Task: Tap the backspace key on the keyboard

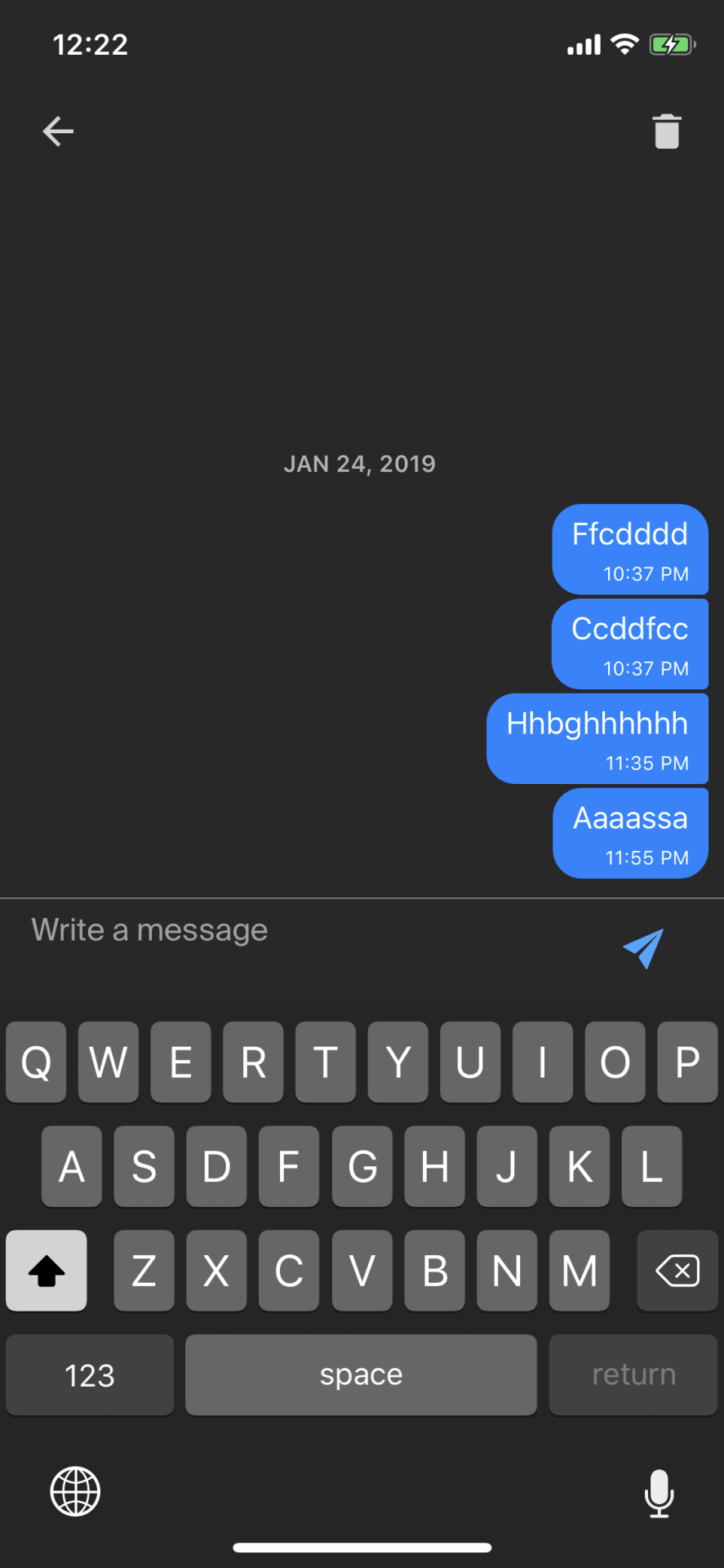Action: pos(677,1271)
